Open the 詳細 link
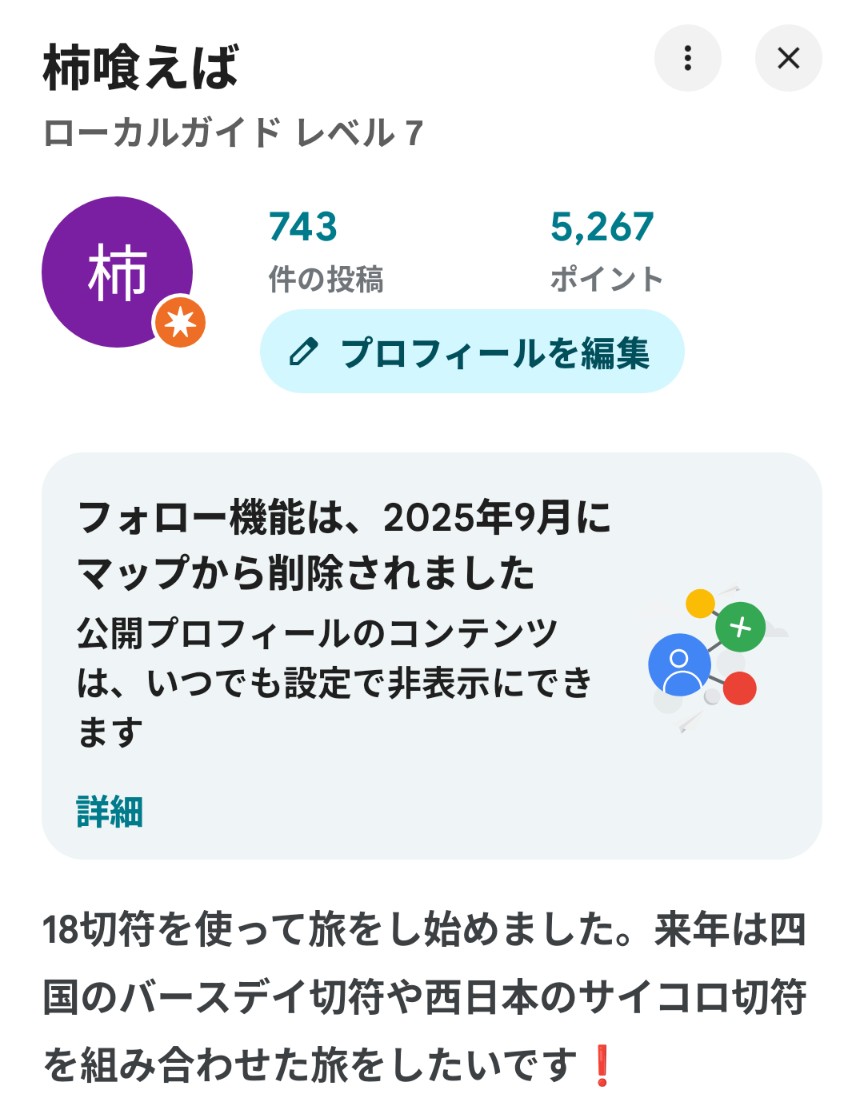Viewport: 864px width, 1106px height. click(x=110, y=812)
